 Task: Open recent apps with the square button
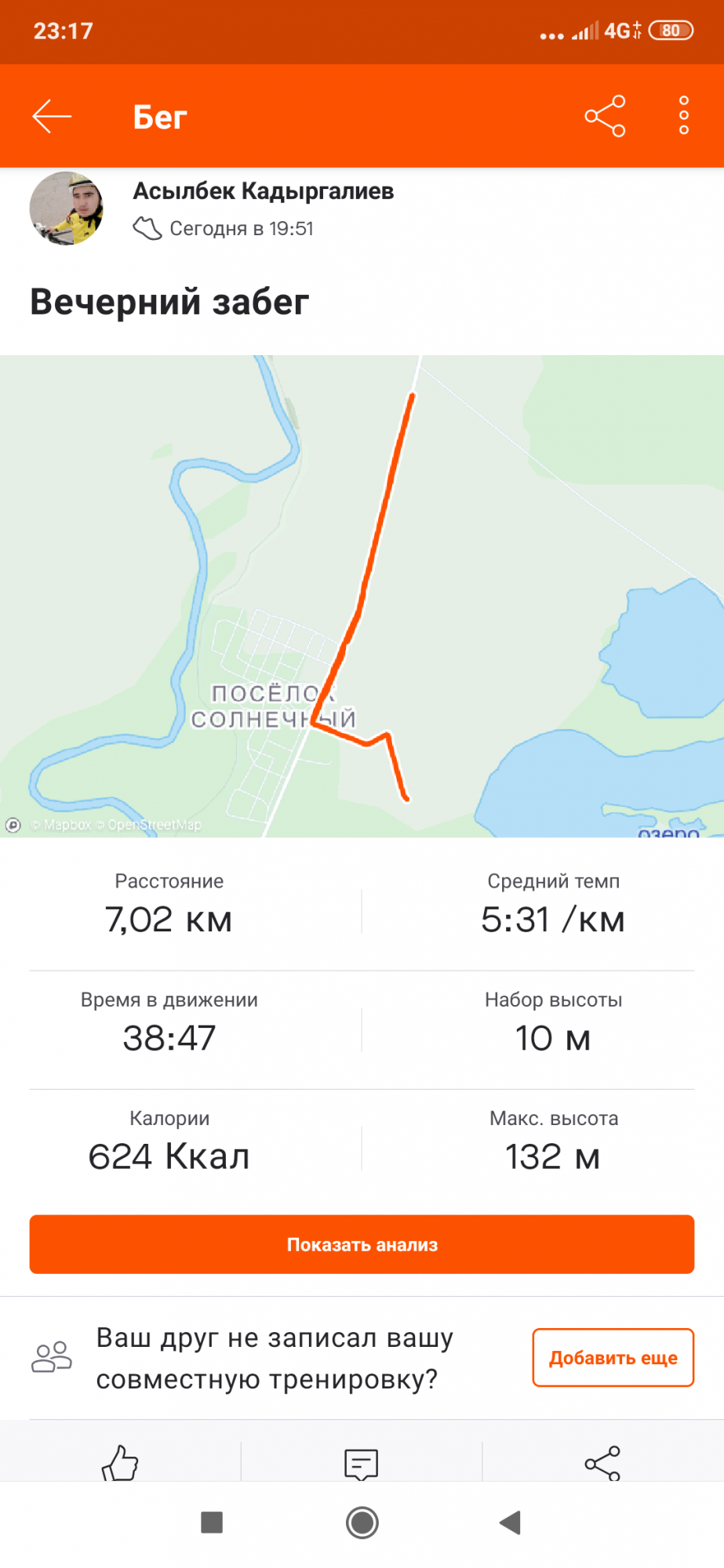212,1523
